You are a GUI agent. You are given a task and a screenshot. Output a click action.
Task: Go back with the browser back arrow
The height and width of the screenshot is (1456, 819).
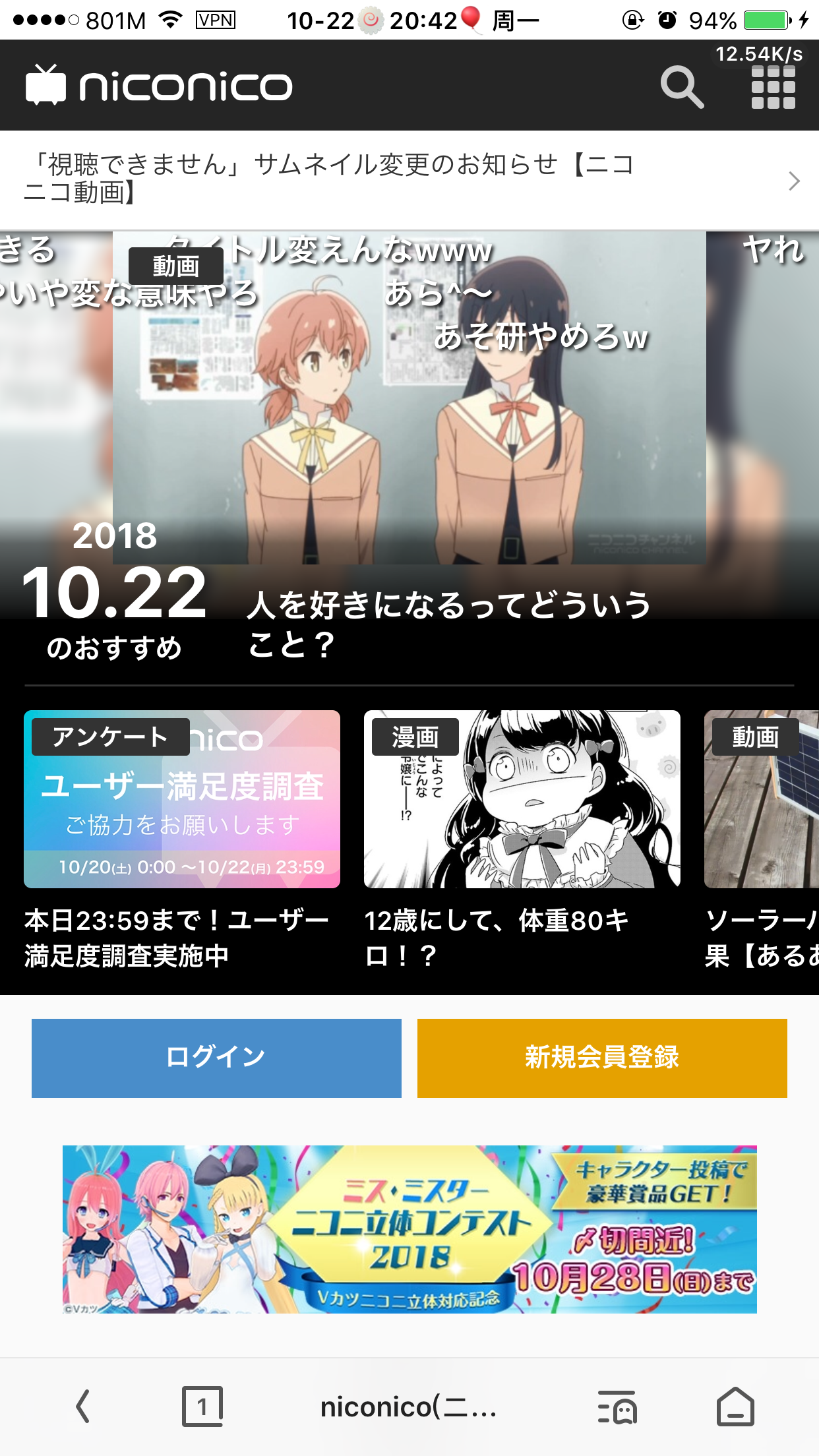click(82, 1407)
